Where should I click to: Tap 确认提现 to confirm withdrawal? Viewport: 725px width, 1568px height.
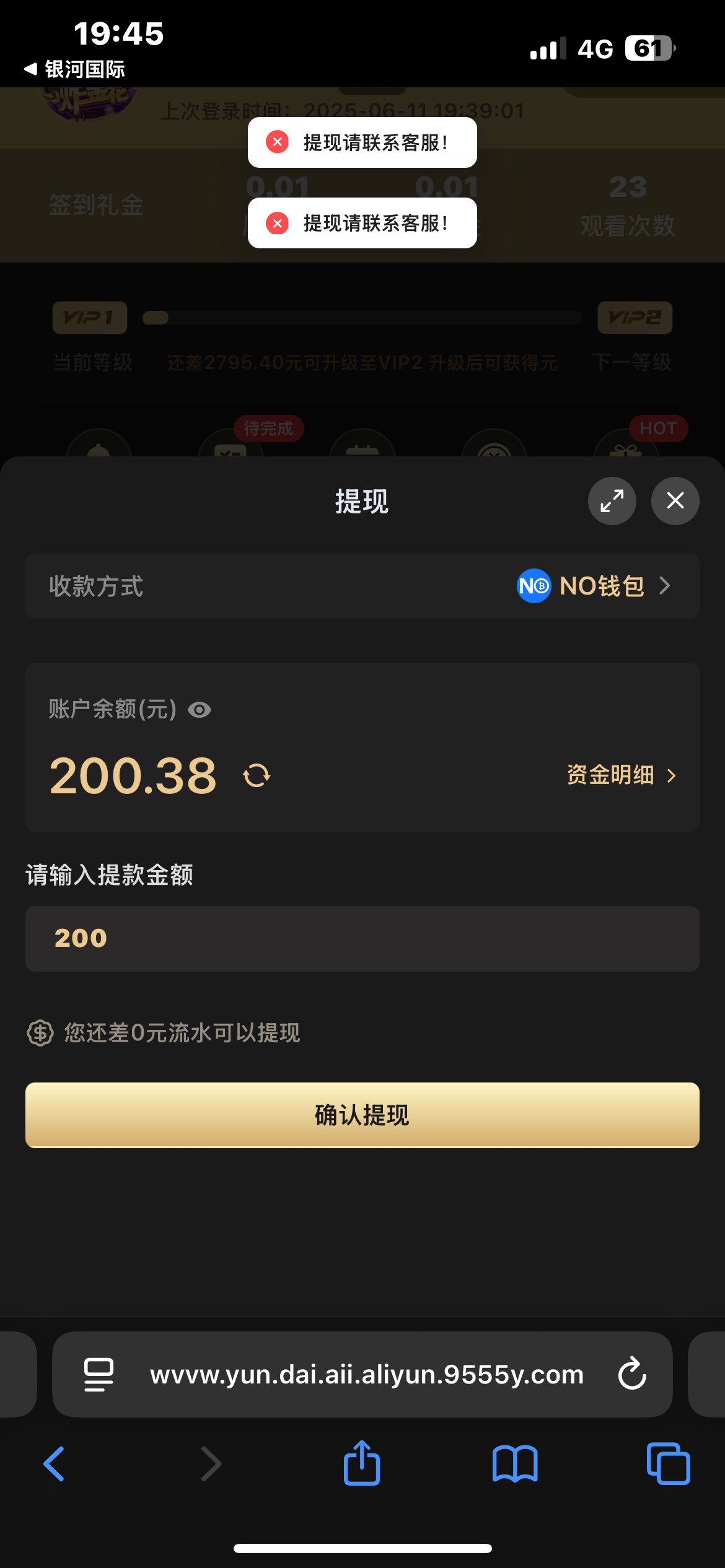coord(362,1115)
